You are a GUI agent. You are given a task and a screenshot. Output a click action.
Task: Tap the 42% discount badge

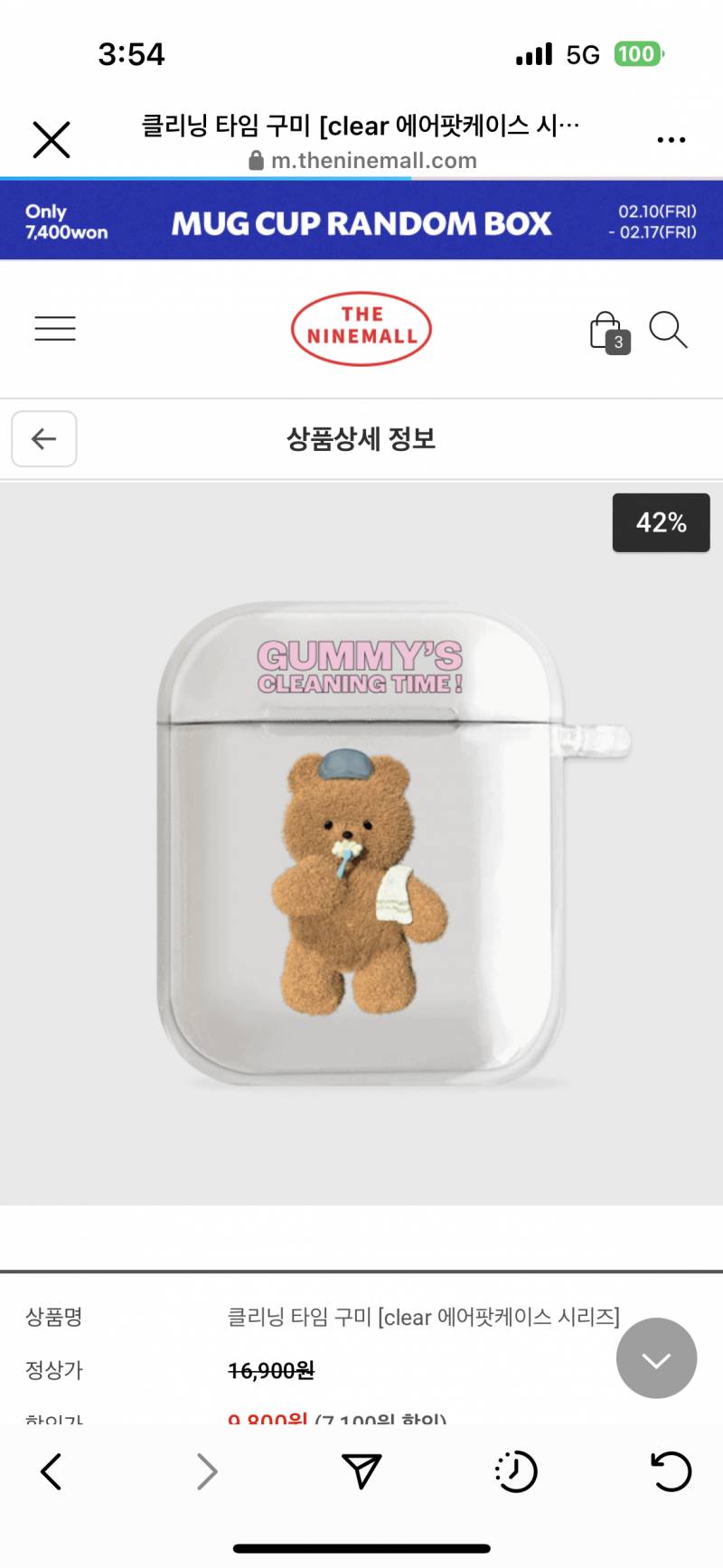click(661, 522)
